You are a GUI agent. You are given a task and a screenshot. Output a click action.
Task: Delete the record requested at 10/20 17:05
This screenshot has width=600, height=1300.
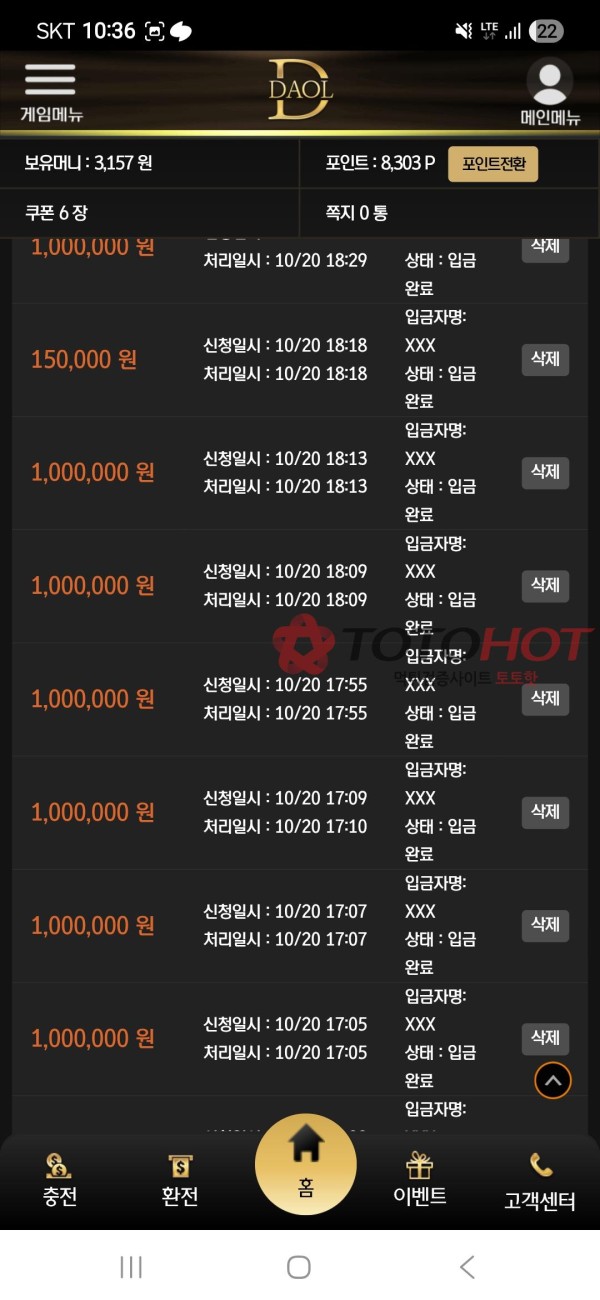coord(545,1038)
